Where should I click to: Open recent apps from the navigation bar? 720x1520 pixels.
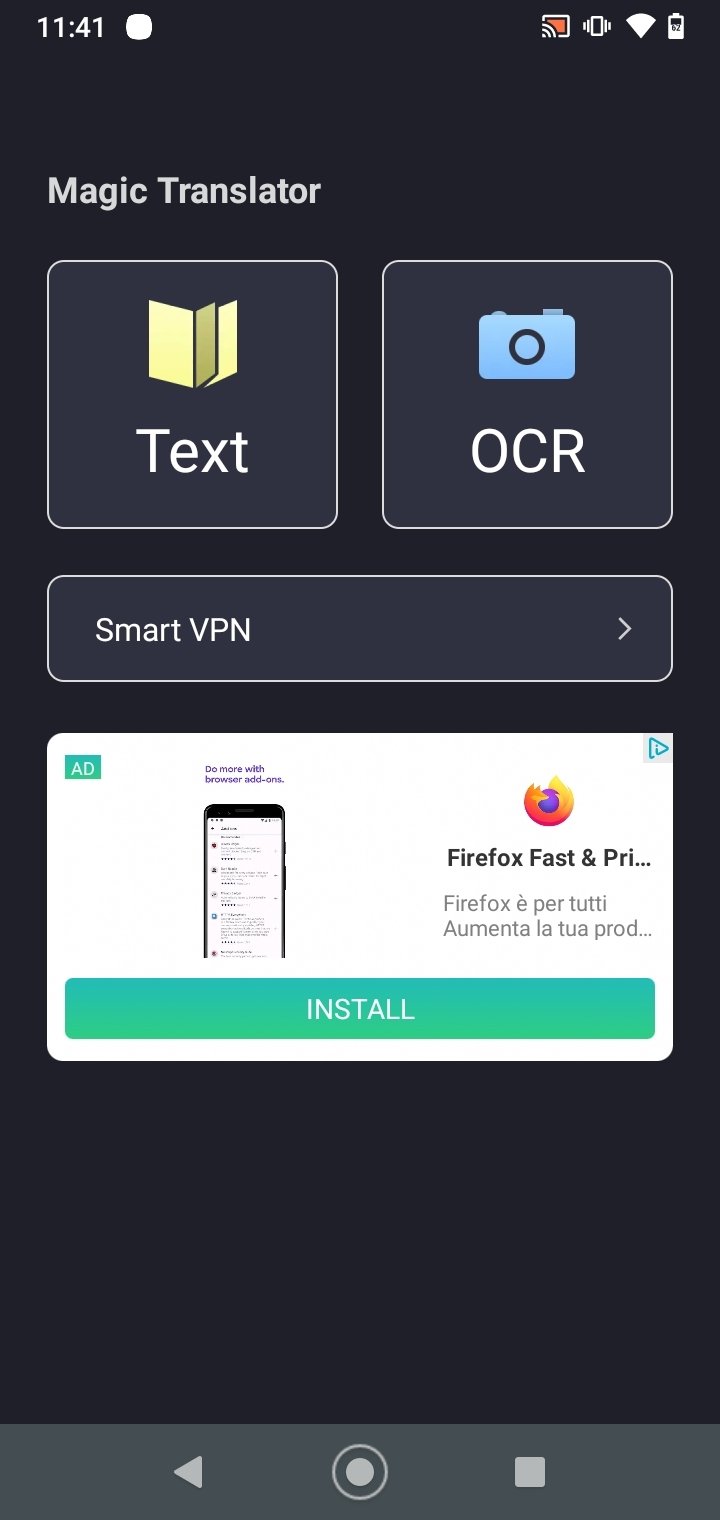pos(529,1472)
